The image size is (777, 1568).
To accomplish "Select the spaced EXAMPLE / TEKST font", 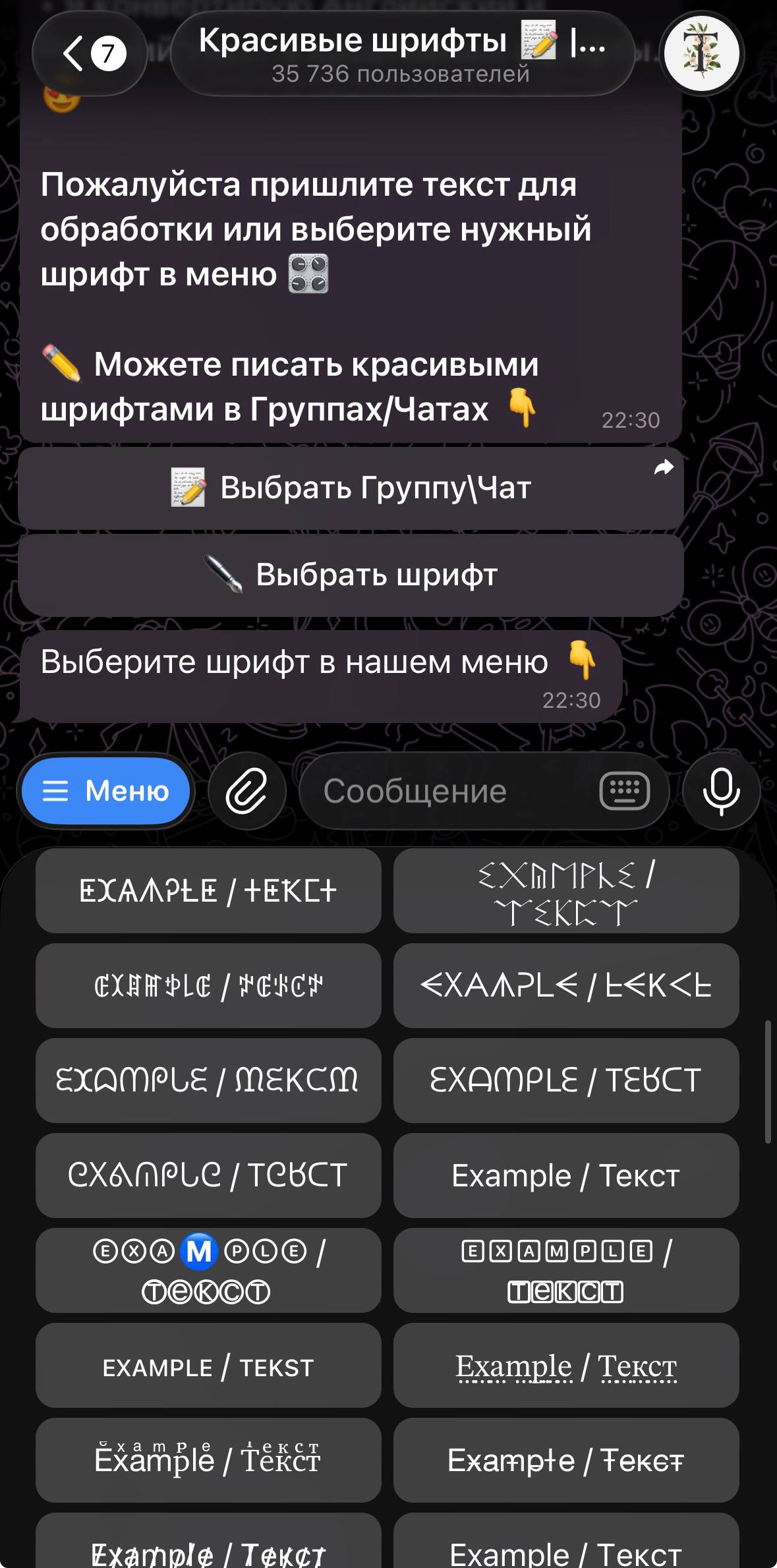I will tap(208, 1365).
